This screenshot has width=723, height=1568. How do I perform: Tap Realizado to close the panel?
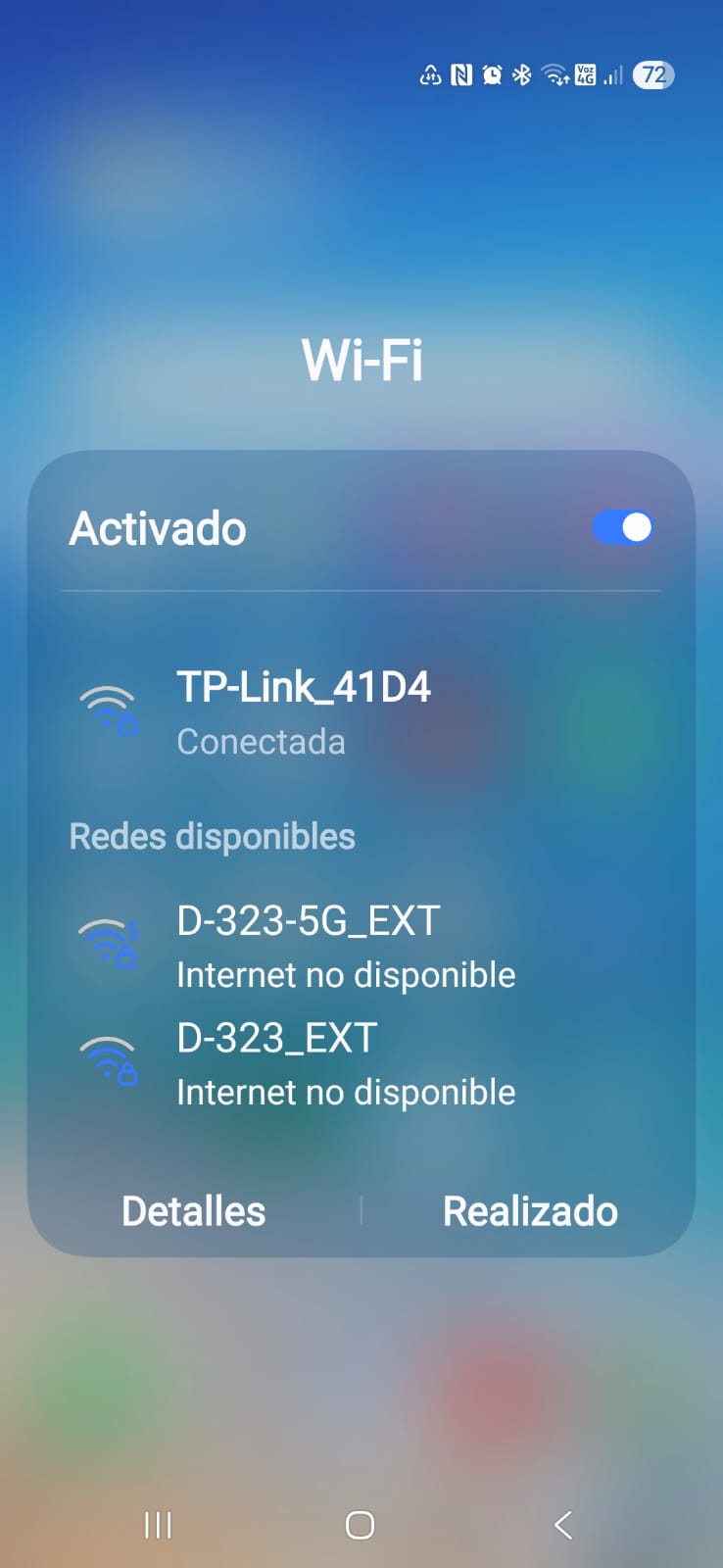pos(530,1211)
